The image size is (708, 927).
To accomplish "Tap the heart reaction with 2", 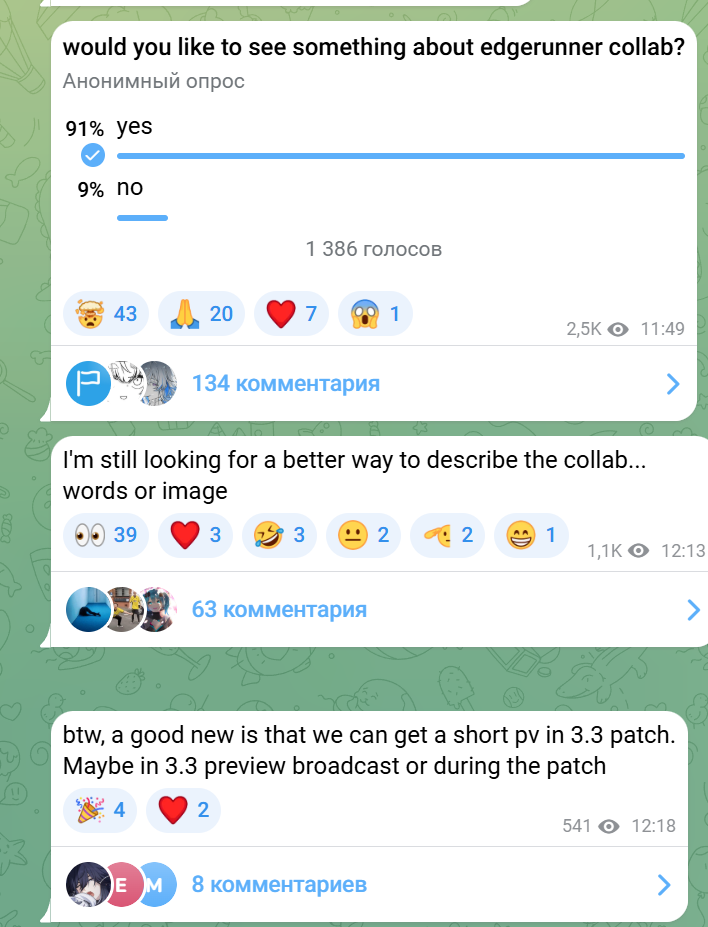I will pyautogui.click(x=183, y=809).
